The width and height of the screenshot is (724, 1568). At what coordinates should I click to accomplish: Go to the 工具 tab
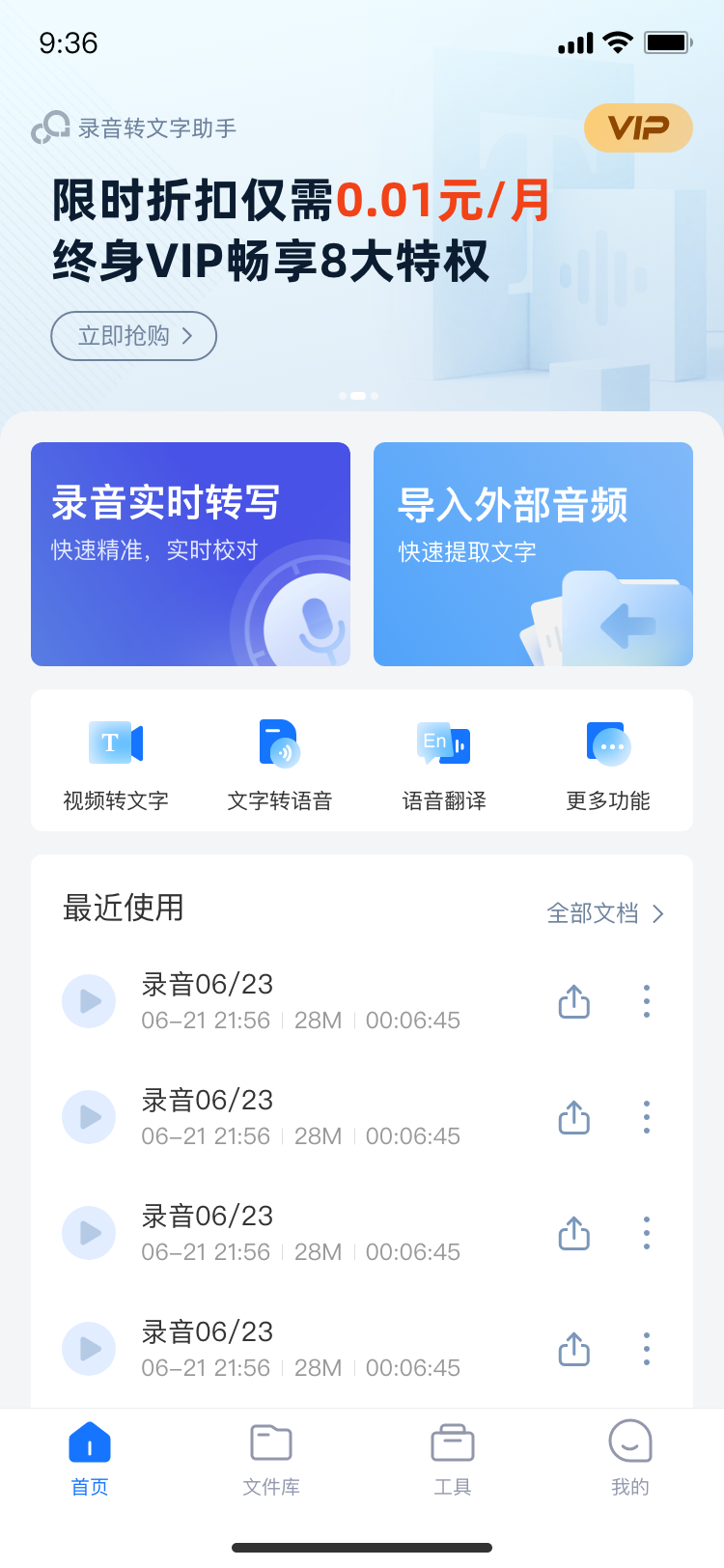[453, 1458]
